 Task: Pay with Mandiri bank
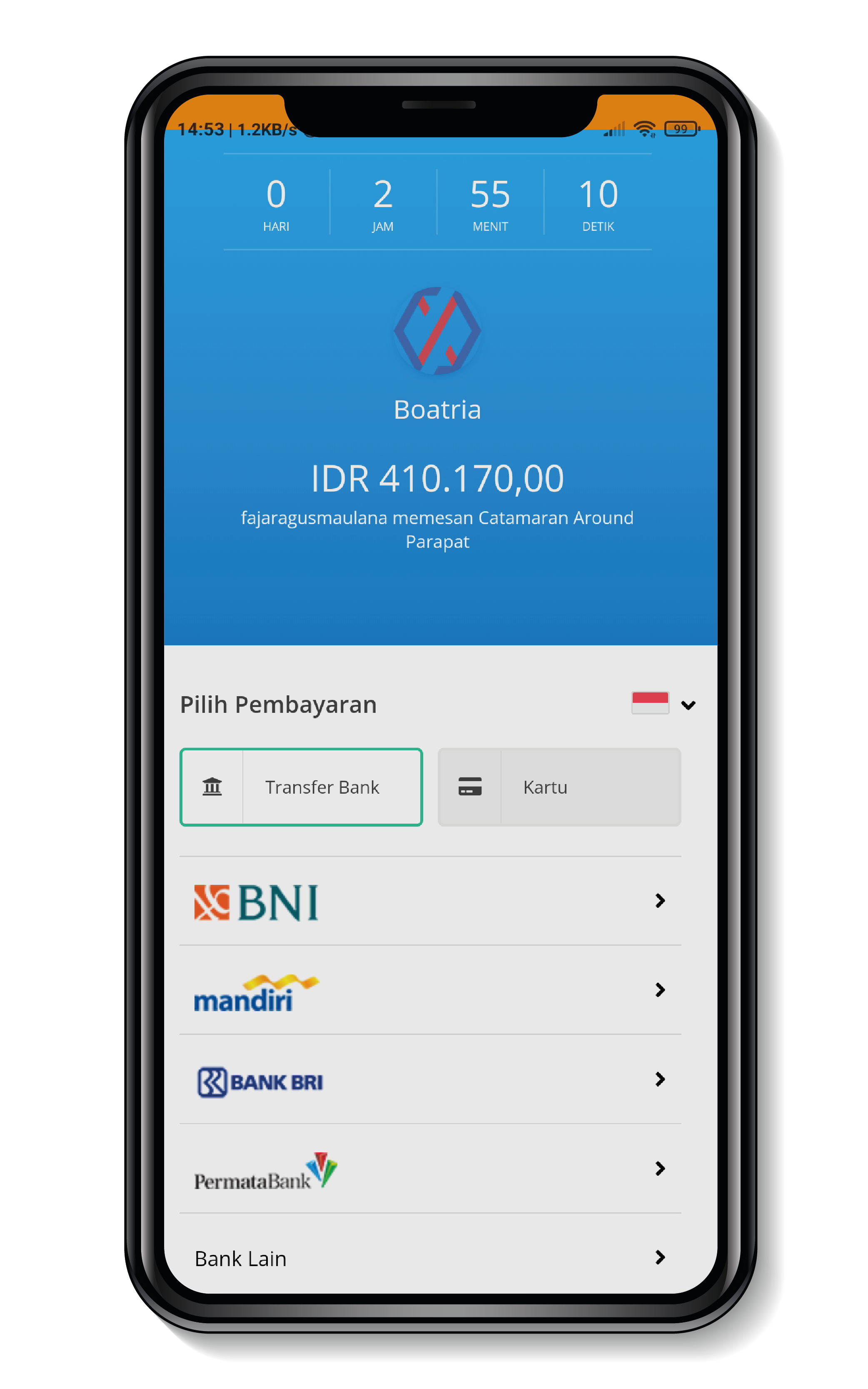[429, 990]
